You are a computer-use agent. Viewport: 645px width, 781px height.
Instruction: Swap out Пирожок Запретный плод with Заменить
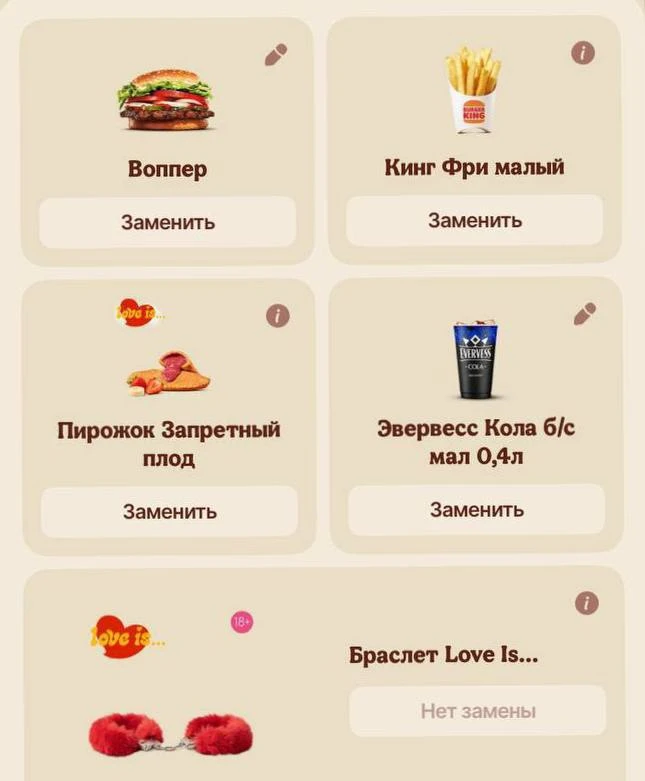[x=169, y=512]
